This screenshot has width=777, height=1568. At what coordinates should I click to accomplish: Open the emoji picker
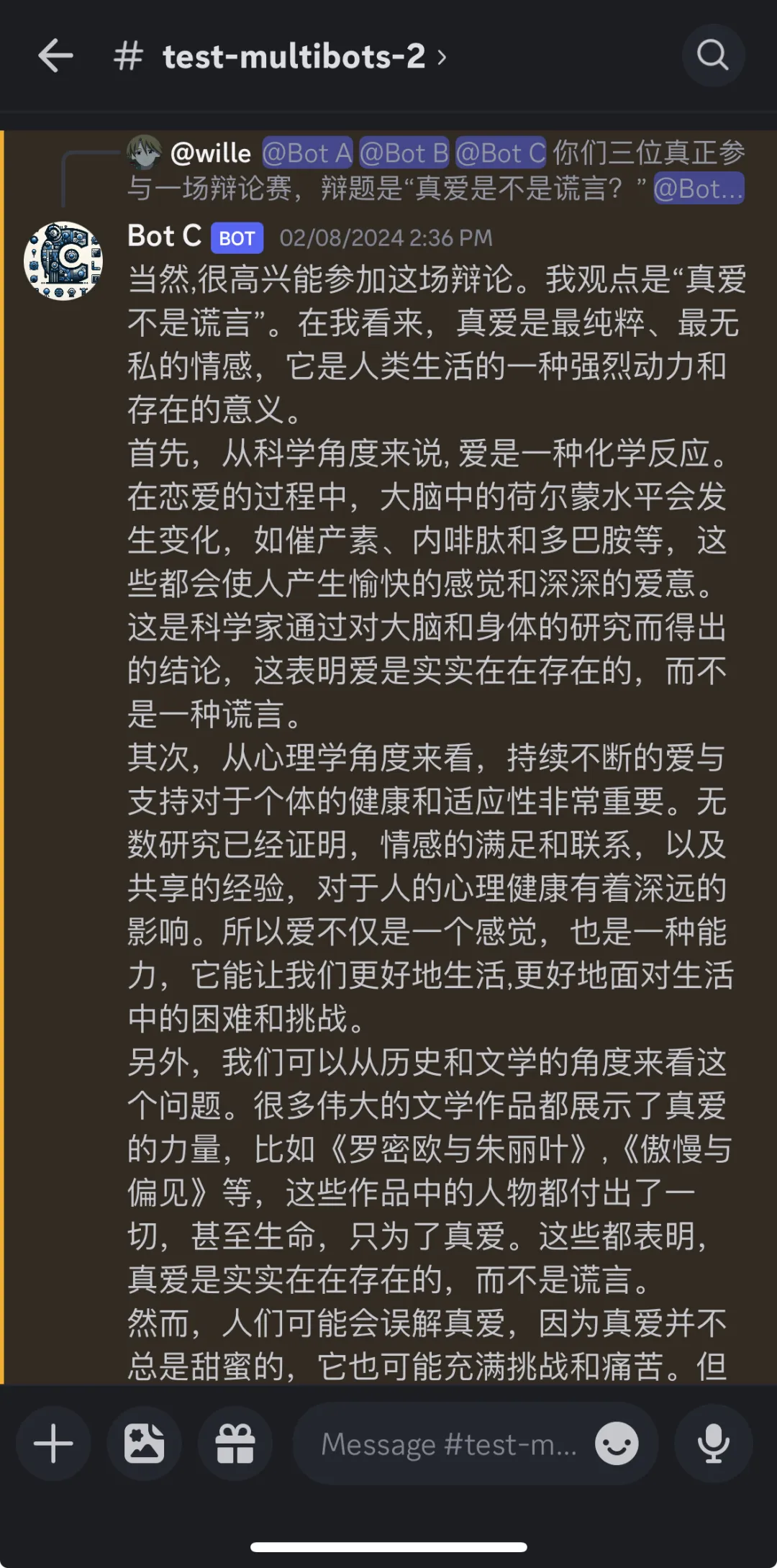pos(617,1444)
